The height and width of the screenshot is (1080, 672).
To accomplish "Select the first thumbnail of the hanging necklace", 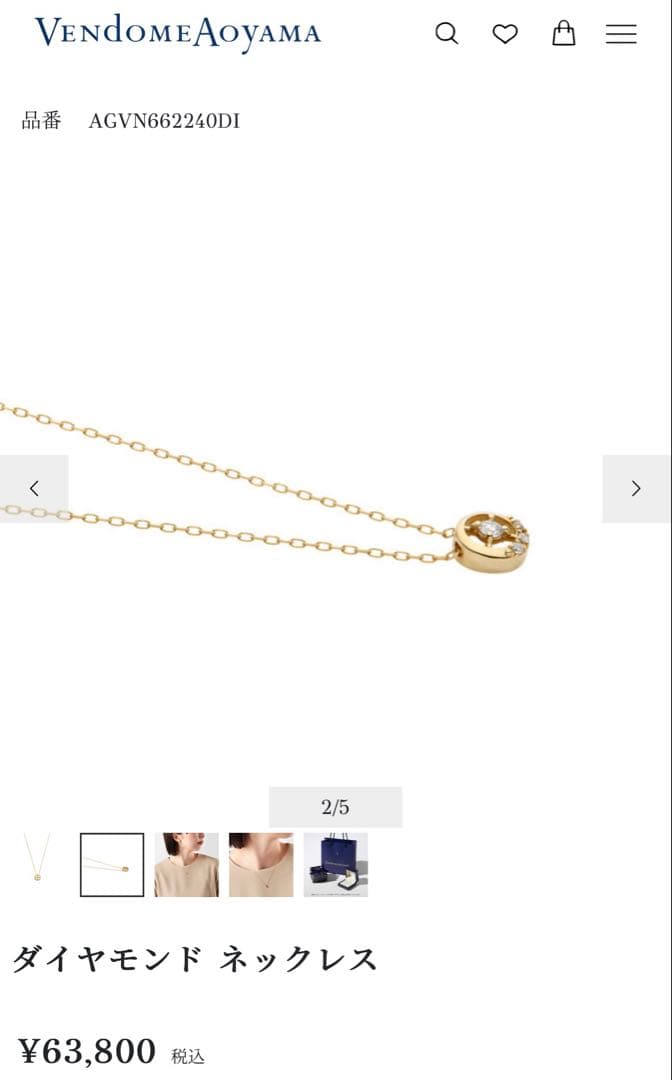I will (38, 865).
